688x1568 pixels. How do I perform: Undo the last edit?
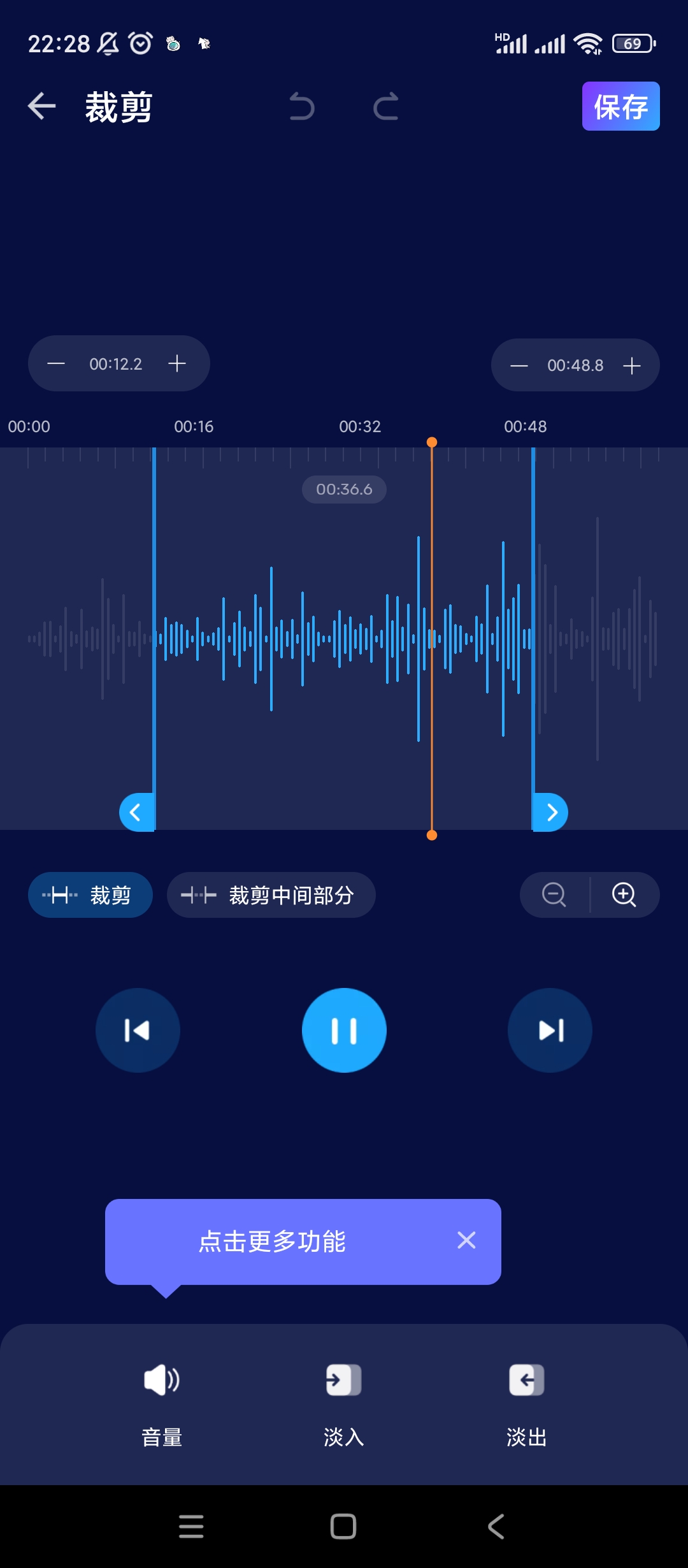(x=302, y=106)
